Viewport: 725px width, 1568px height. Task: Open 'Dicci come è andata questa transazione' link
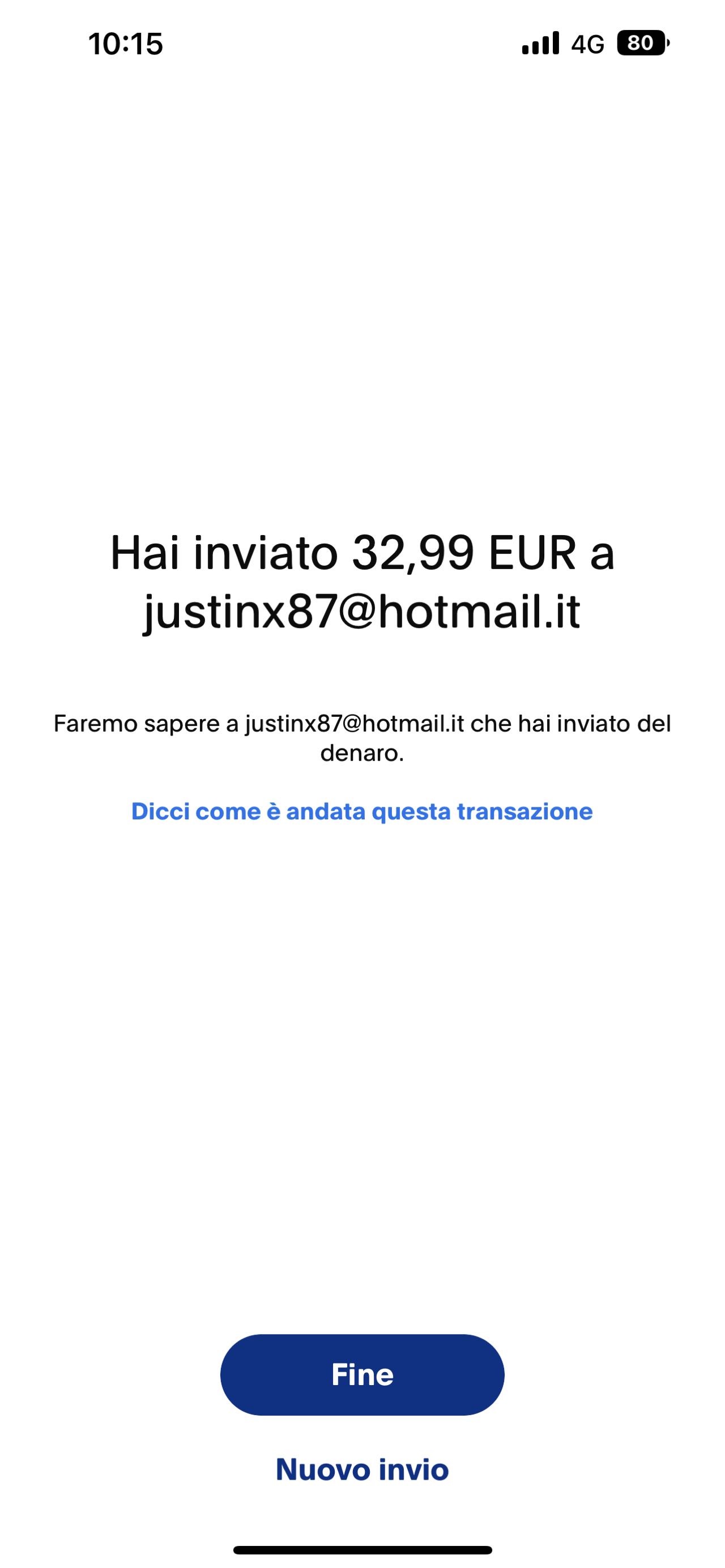[362, 811]
